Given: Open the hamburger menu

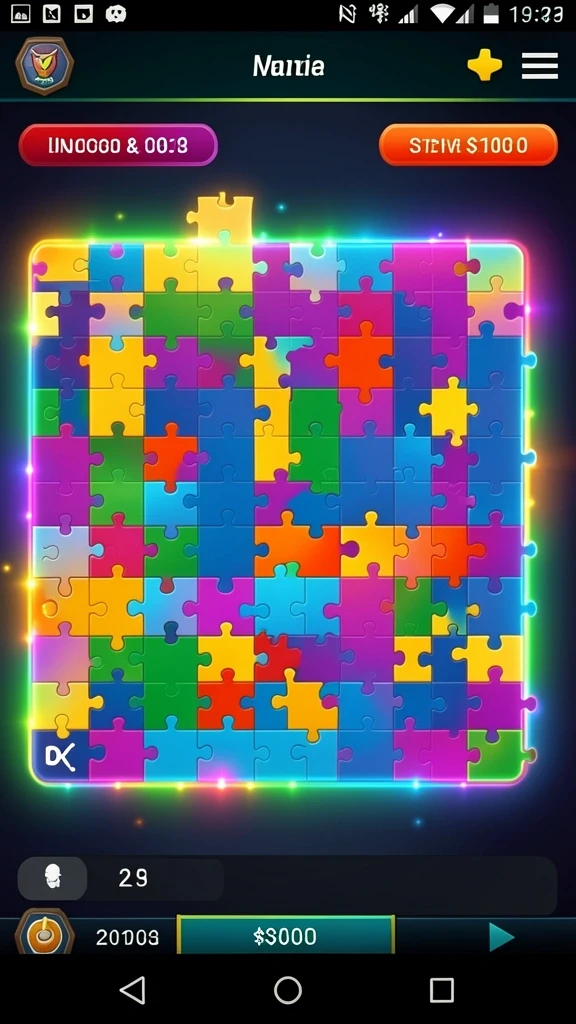Looking at the screenshot, I should 539,66.
